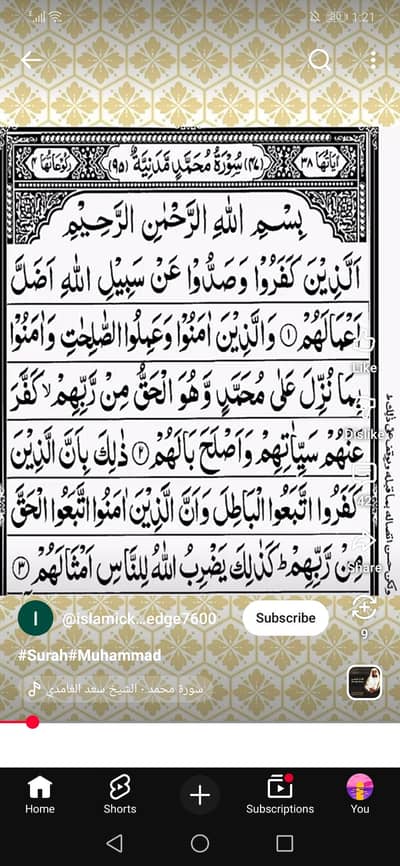
Task: Open the channel avatar profile
Action: 35,618
